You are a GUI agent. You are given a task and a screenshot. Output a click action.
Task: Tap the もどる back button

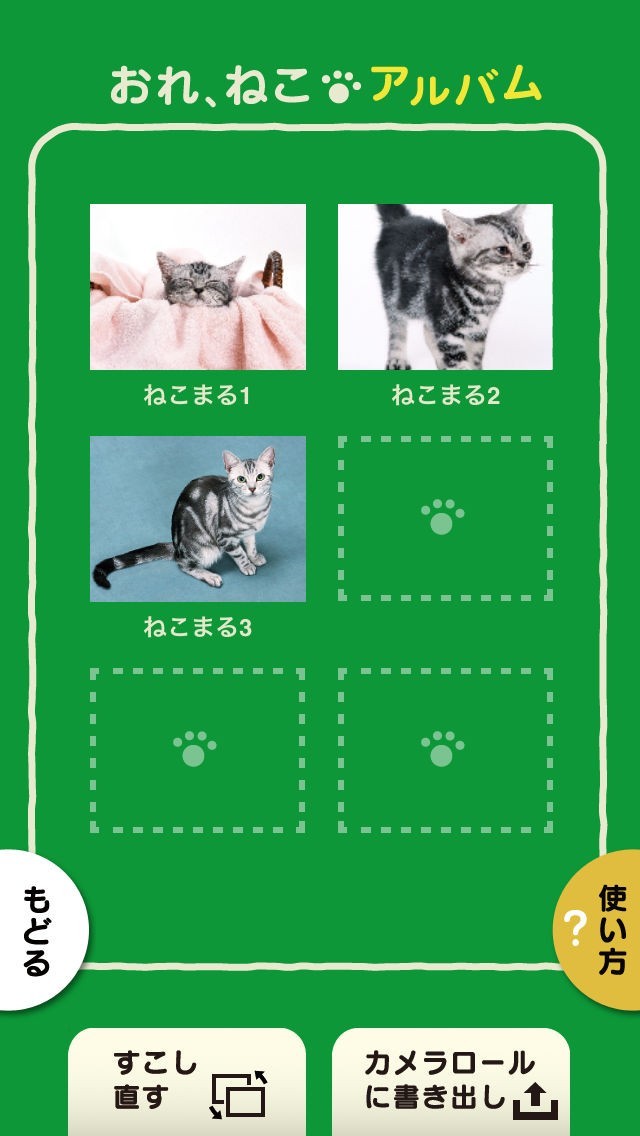(x=41, y=930)
